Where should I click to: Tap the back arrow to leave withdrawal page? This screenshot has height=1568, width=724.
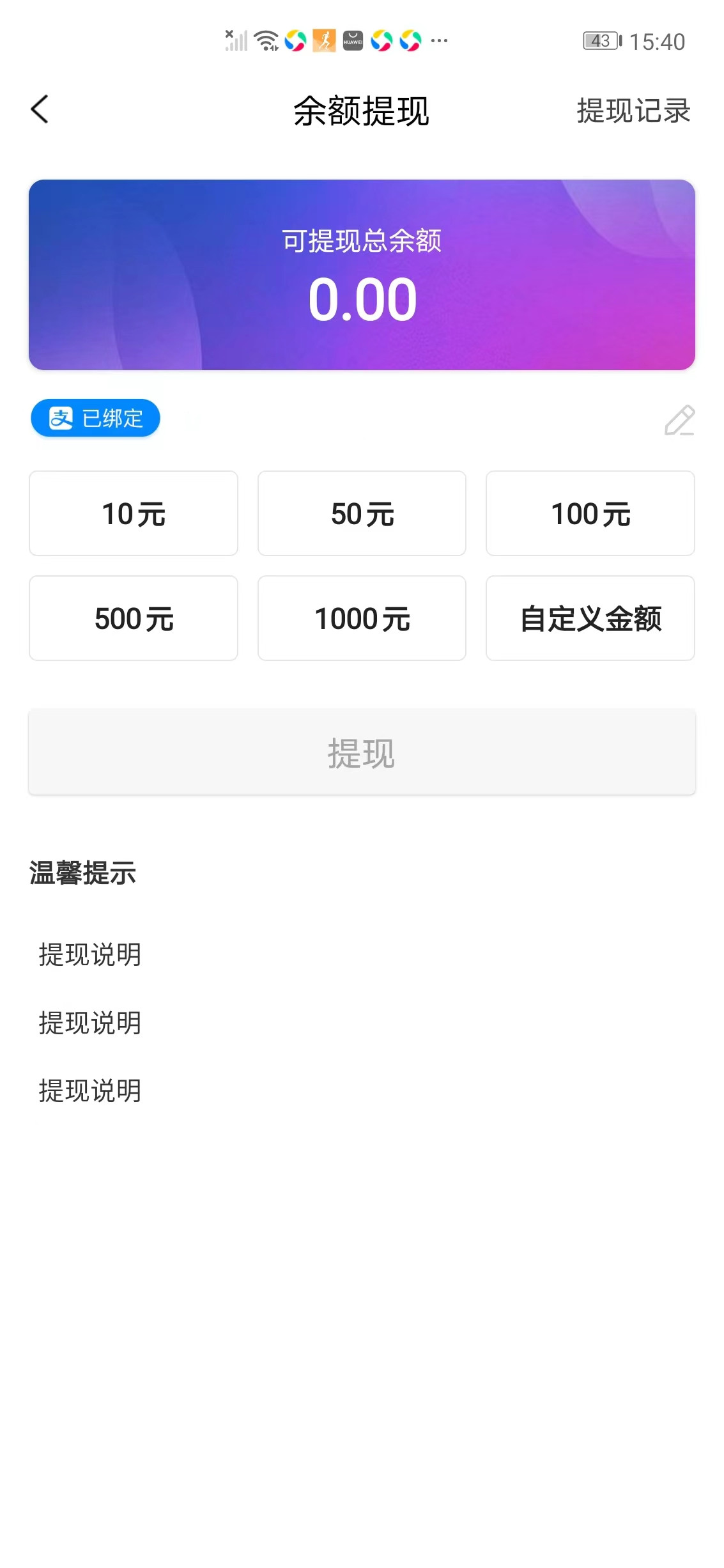click(x=40, y=110)
